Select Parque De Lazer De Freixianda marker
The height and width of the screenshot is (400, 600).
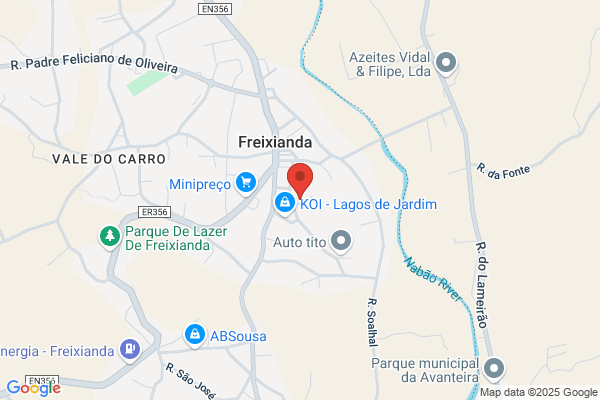(110, 237)
